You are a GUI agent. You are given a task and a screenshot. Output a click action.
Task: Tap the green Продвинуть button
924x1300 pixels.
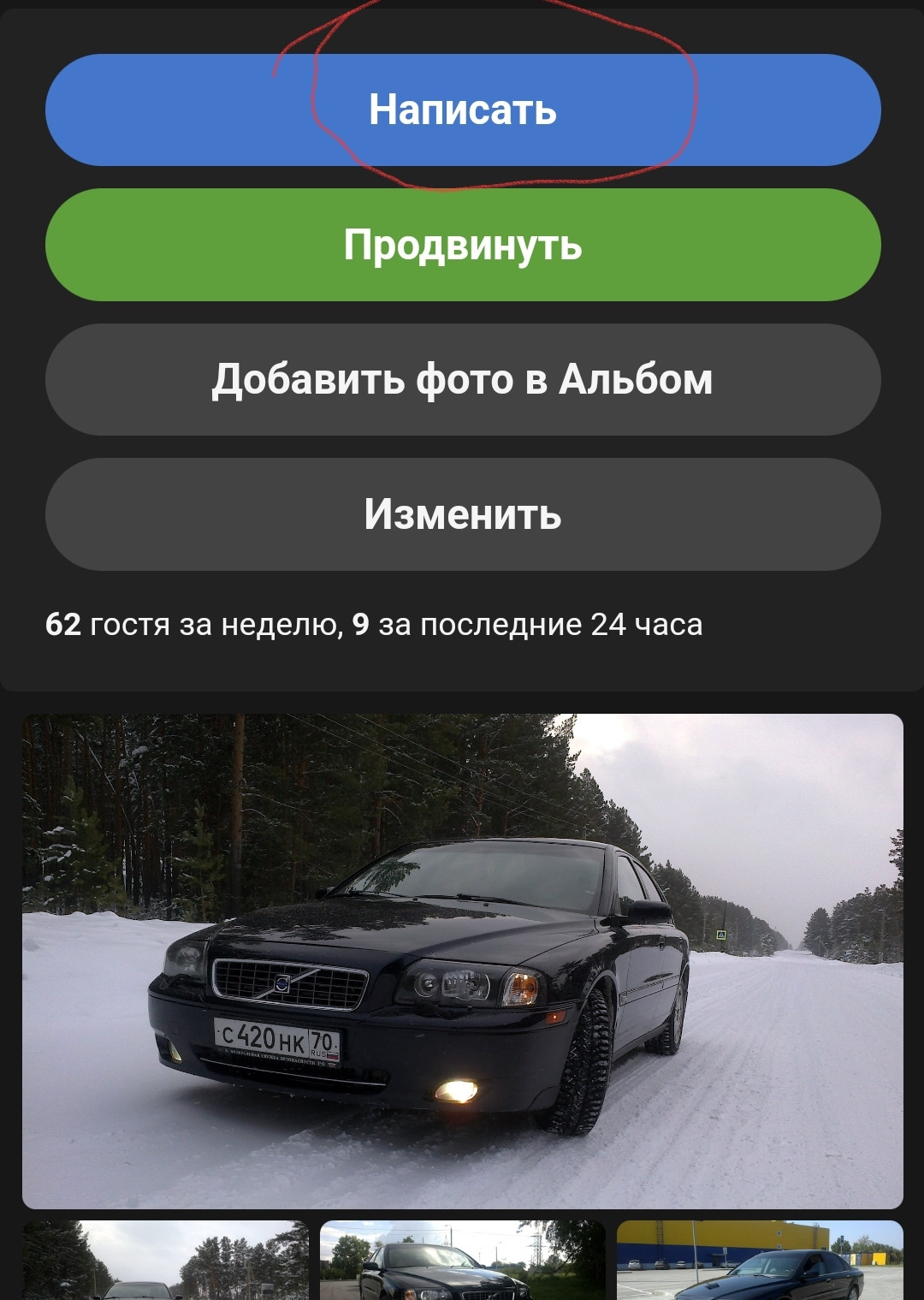(x=462, y=245)
